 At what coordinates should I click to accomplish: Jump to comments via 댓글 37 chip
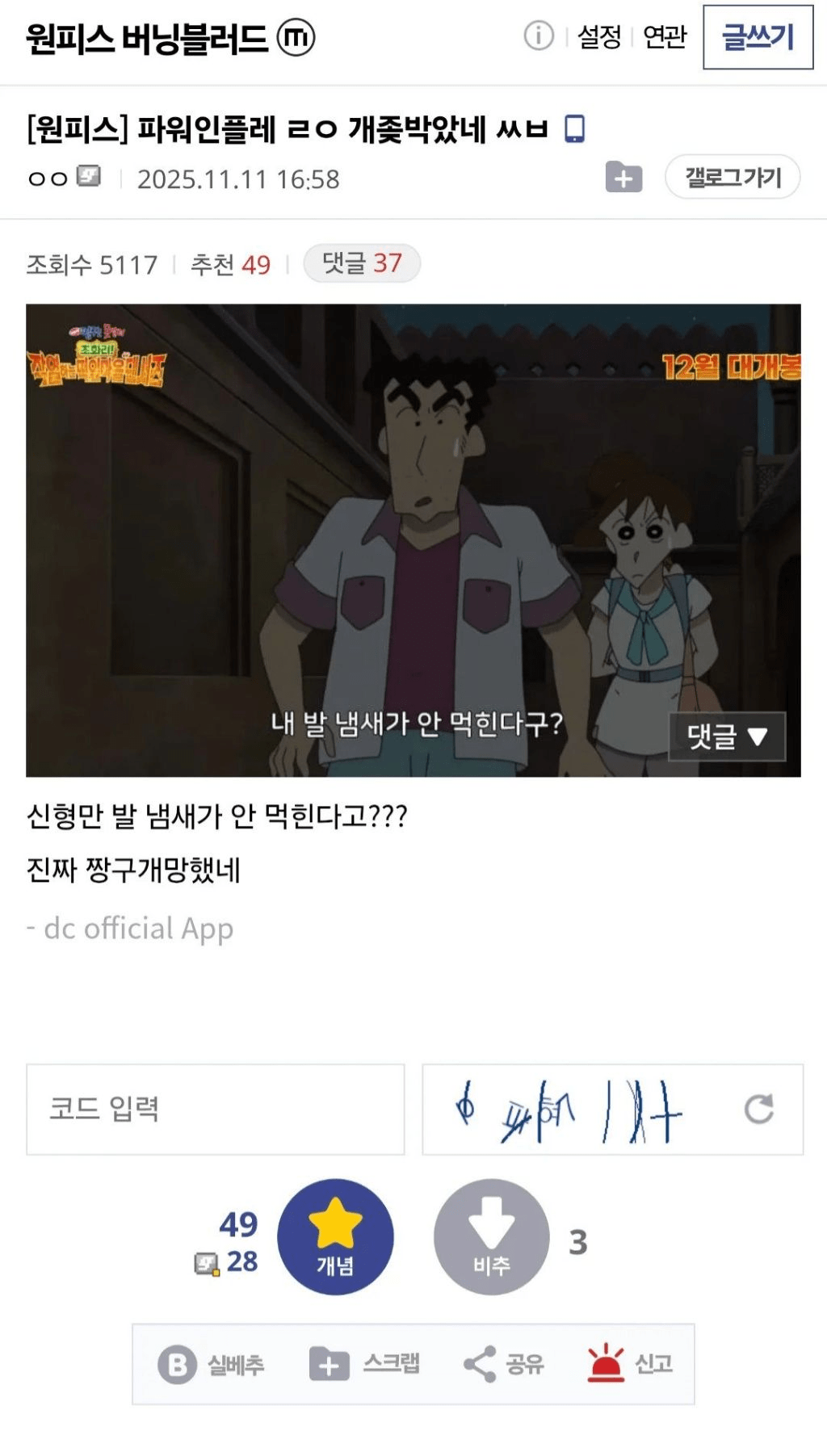[x=362, y=263]
